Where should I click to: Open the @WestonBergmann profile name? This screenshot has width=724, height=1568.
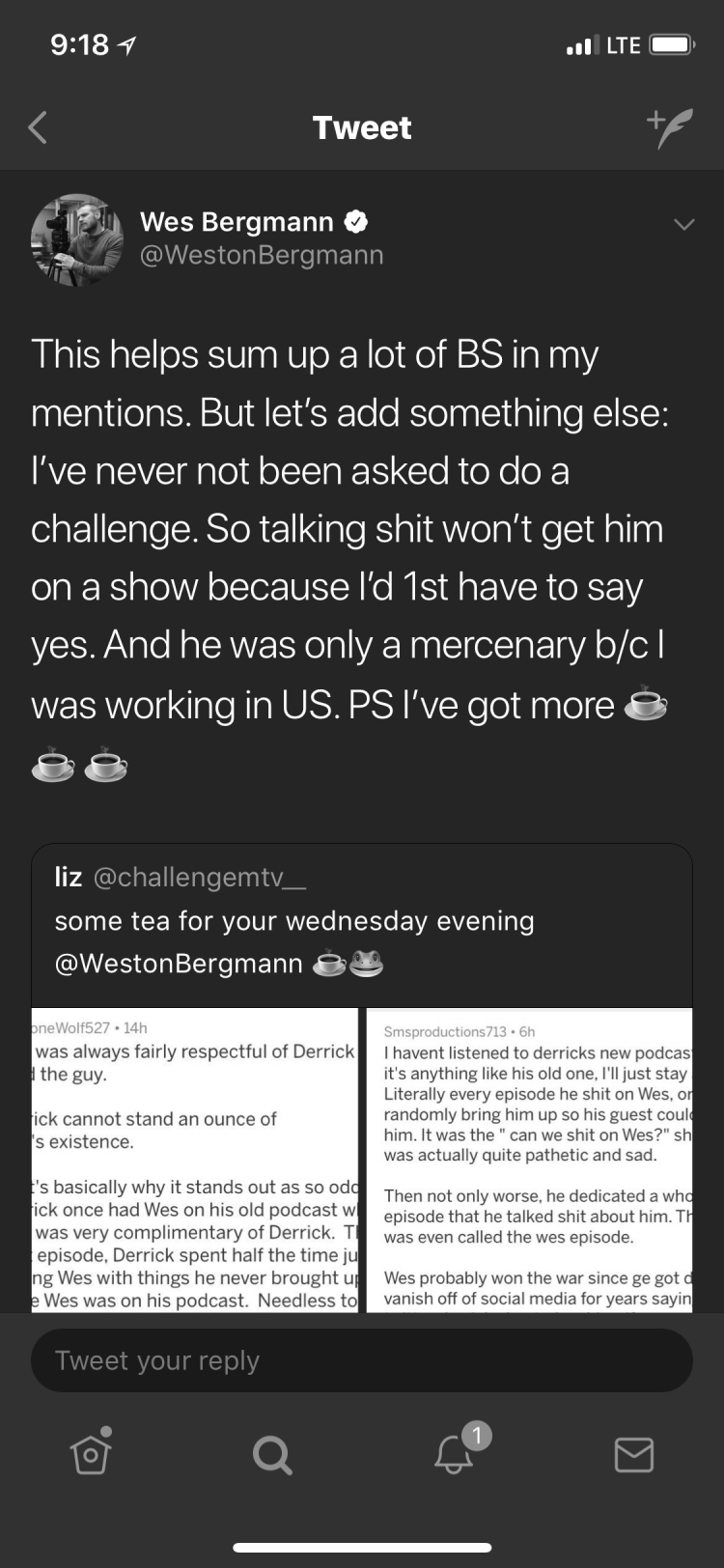point(262,256)
